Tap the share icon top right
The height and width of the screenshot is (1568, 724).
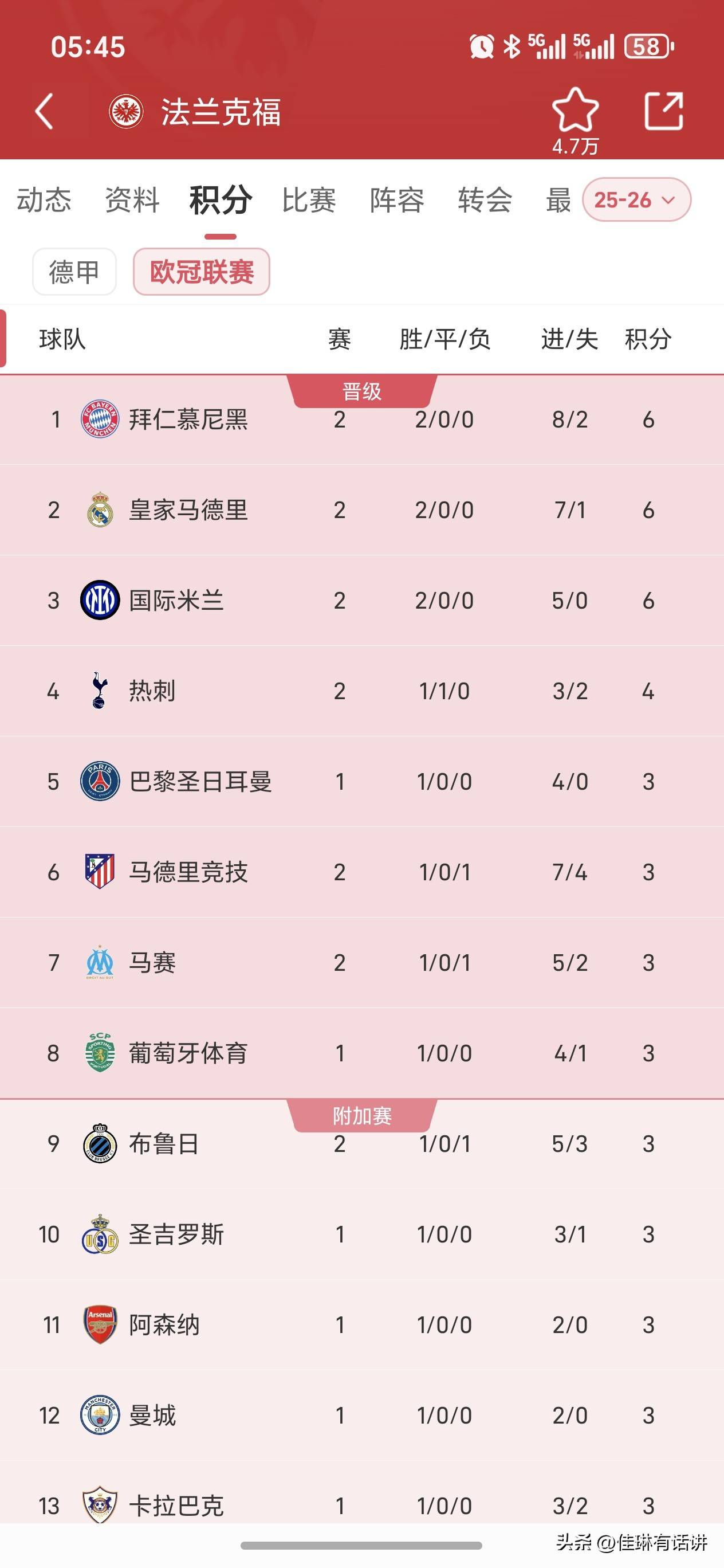(x=663, y=111)
